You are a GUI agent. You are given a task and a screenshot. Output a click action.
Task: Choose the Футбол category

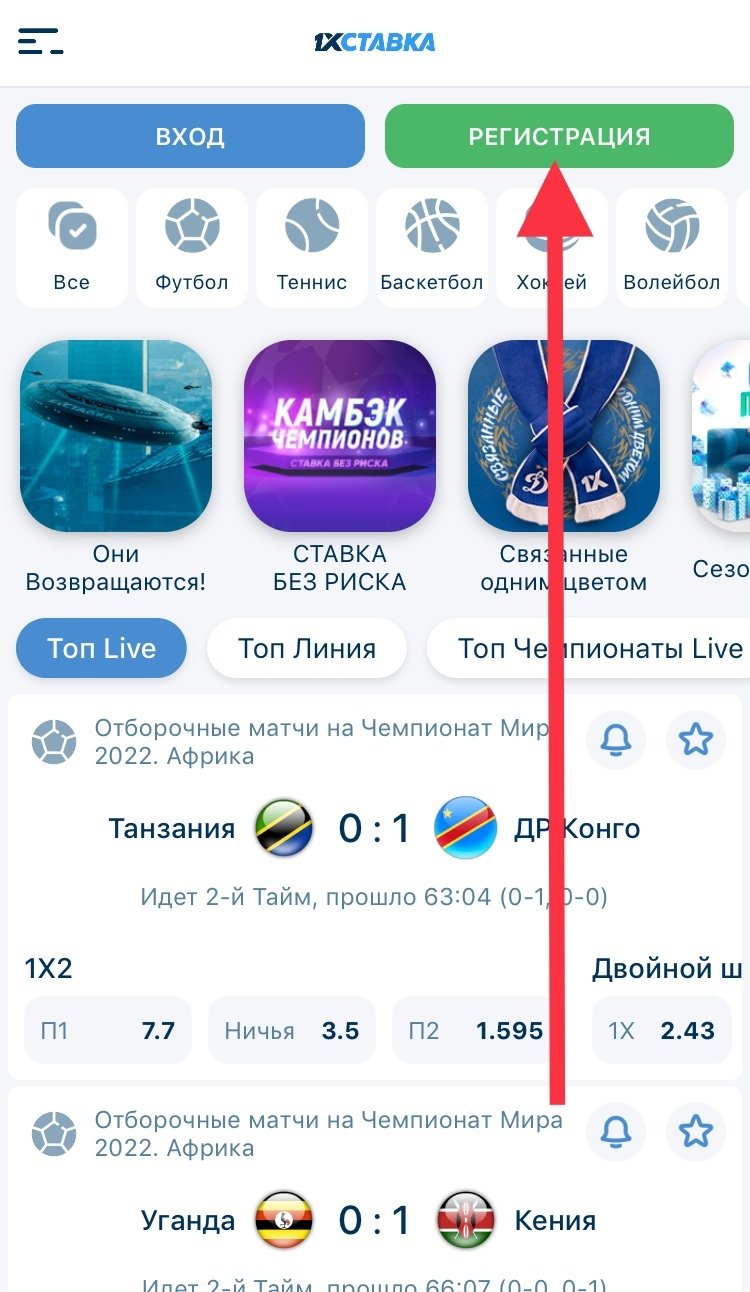[192, 247]
